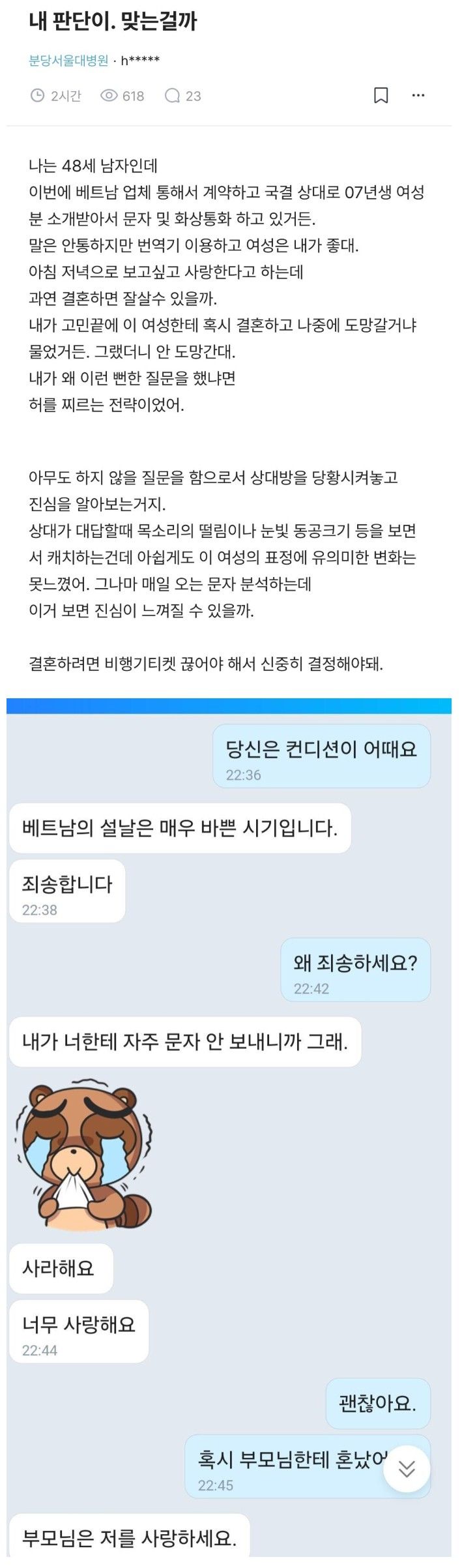Bookmark this post

(381, 96)
